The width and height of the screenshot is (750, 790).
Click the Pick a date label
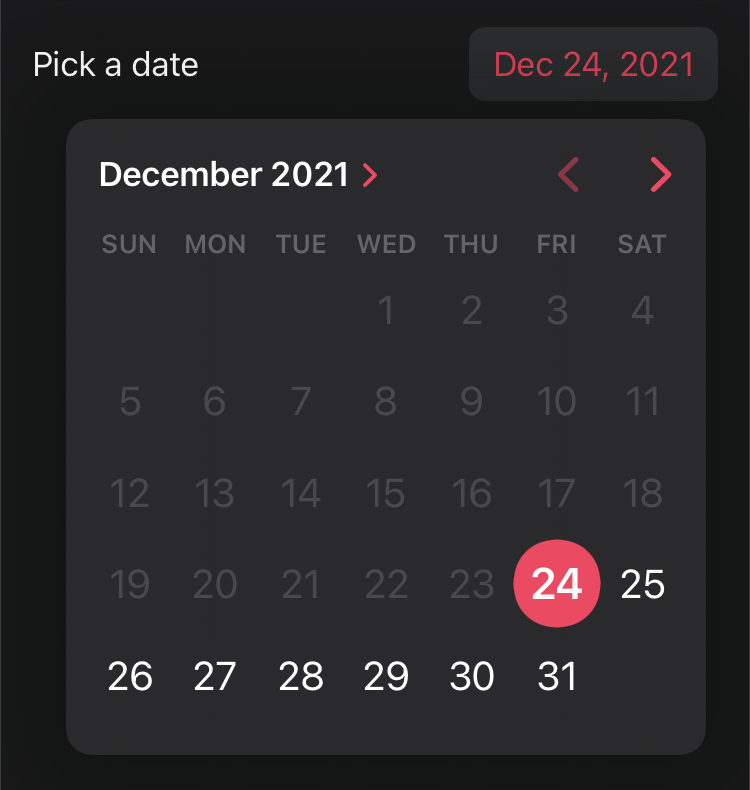coord(116,64)
